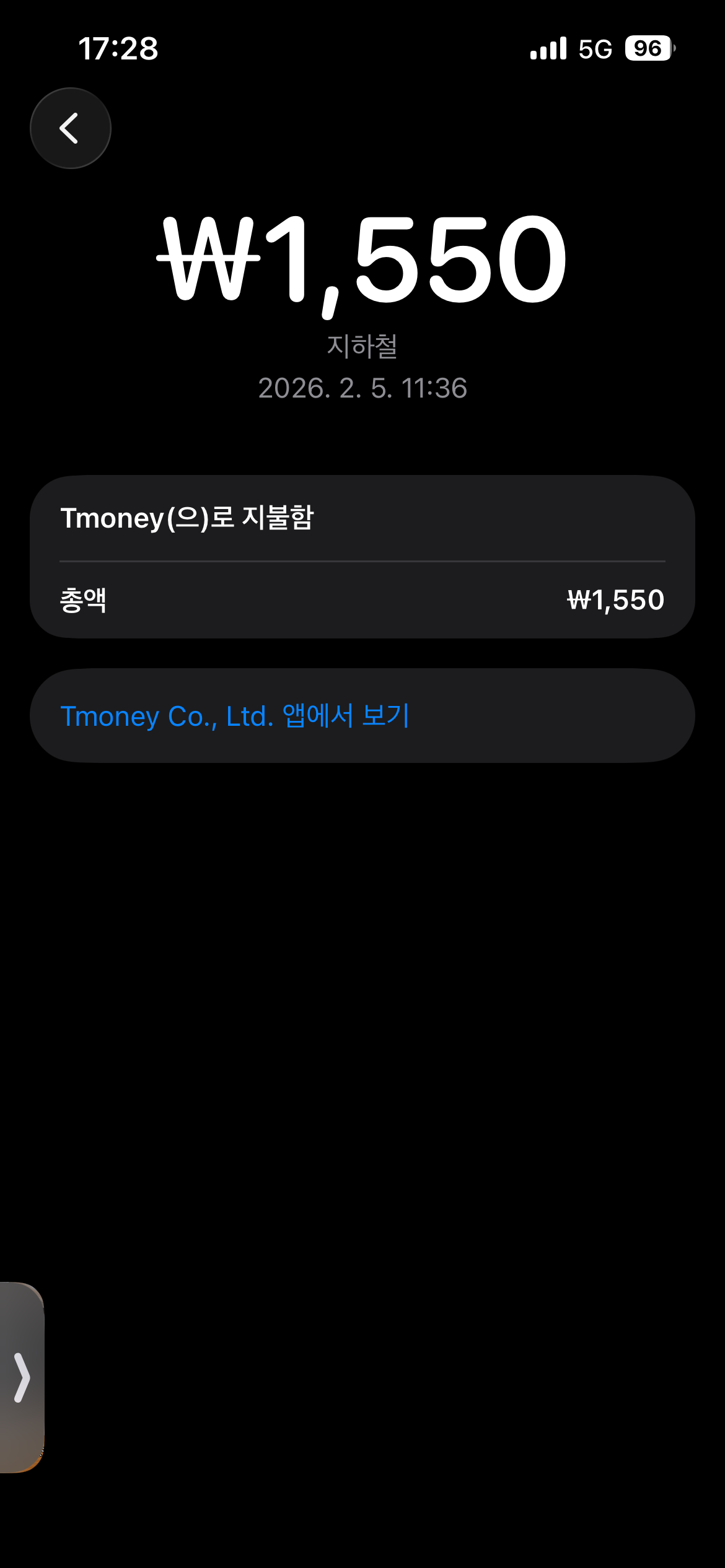This screenshot has height=1568, width=725.
Task: Expand the side handle arrow at left edge
Action: (22, 1377)
